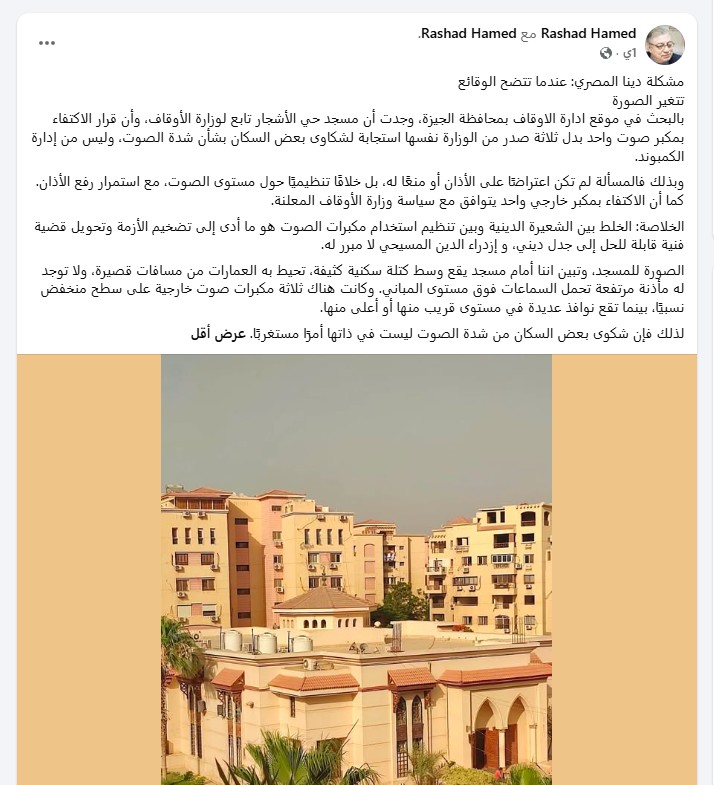Open the post timestamp link
The height and width of the screenshot is (785, 714).
[x=629, y=53]
